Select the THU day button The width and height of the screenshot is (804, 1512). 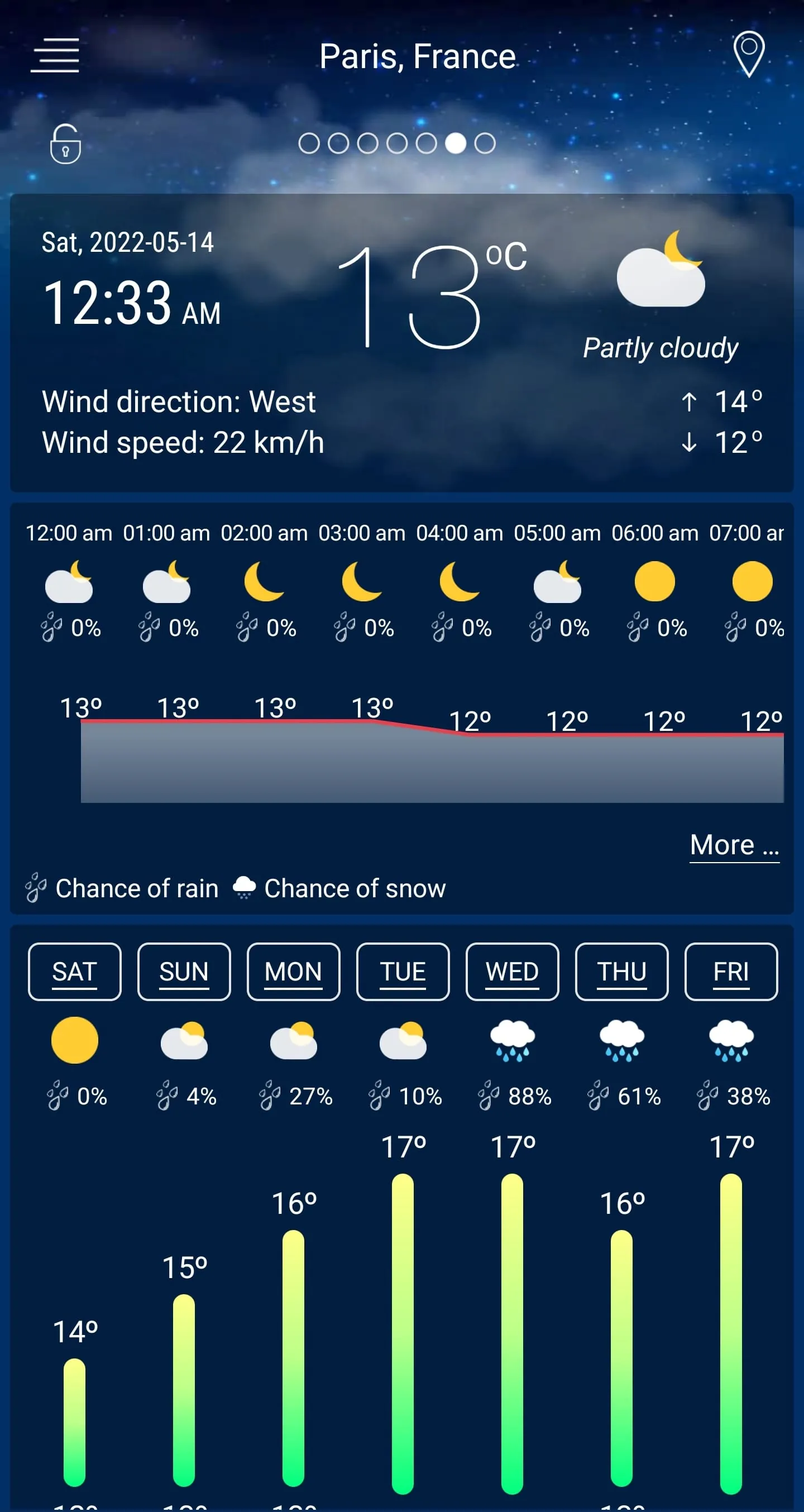click(621, 972)
